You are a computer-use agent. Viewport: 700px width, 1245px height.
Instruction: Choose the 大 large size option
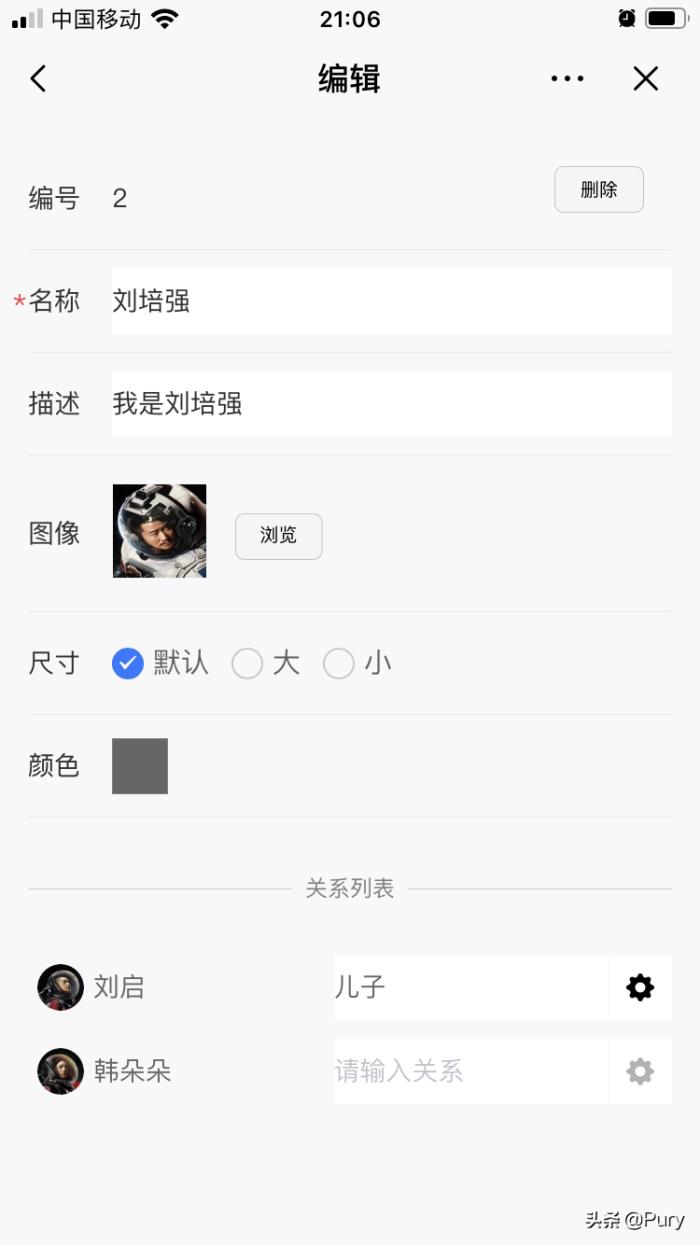click(247, 663)
